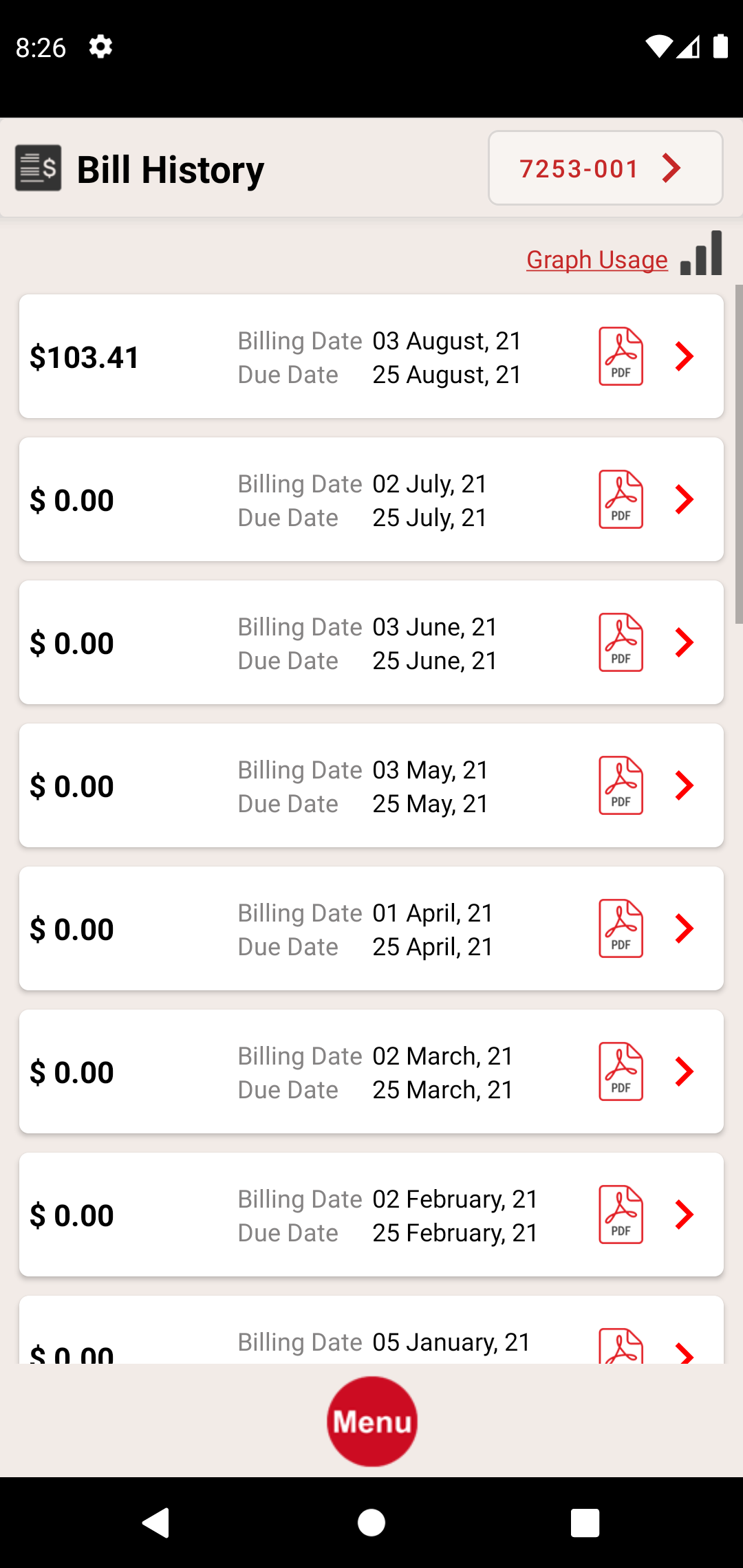Open details arrow for $103.41 bill

pos(685,356)
